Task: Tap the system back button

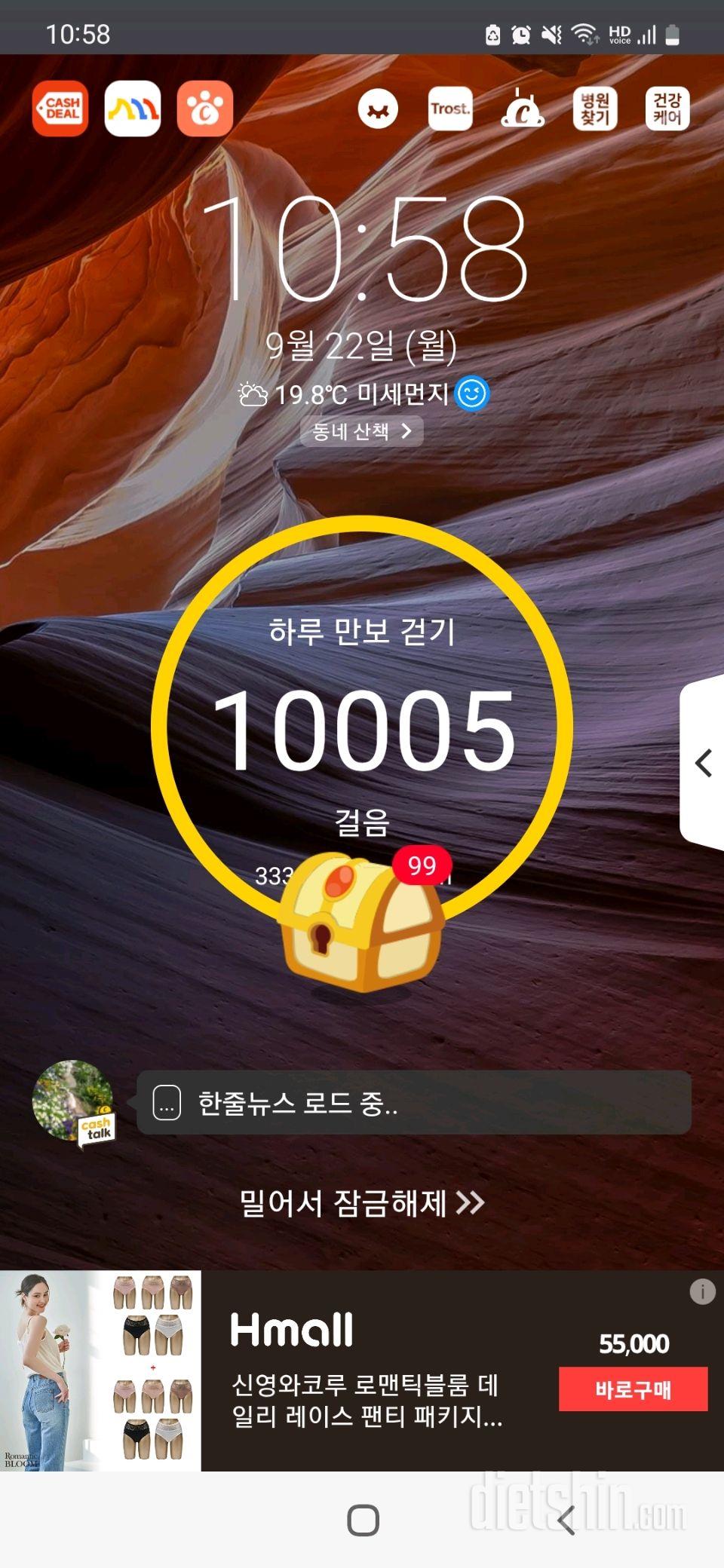Action: 566,1520
